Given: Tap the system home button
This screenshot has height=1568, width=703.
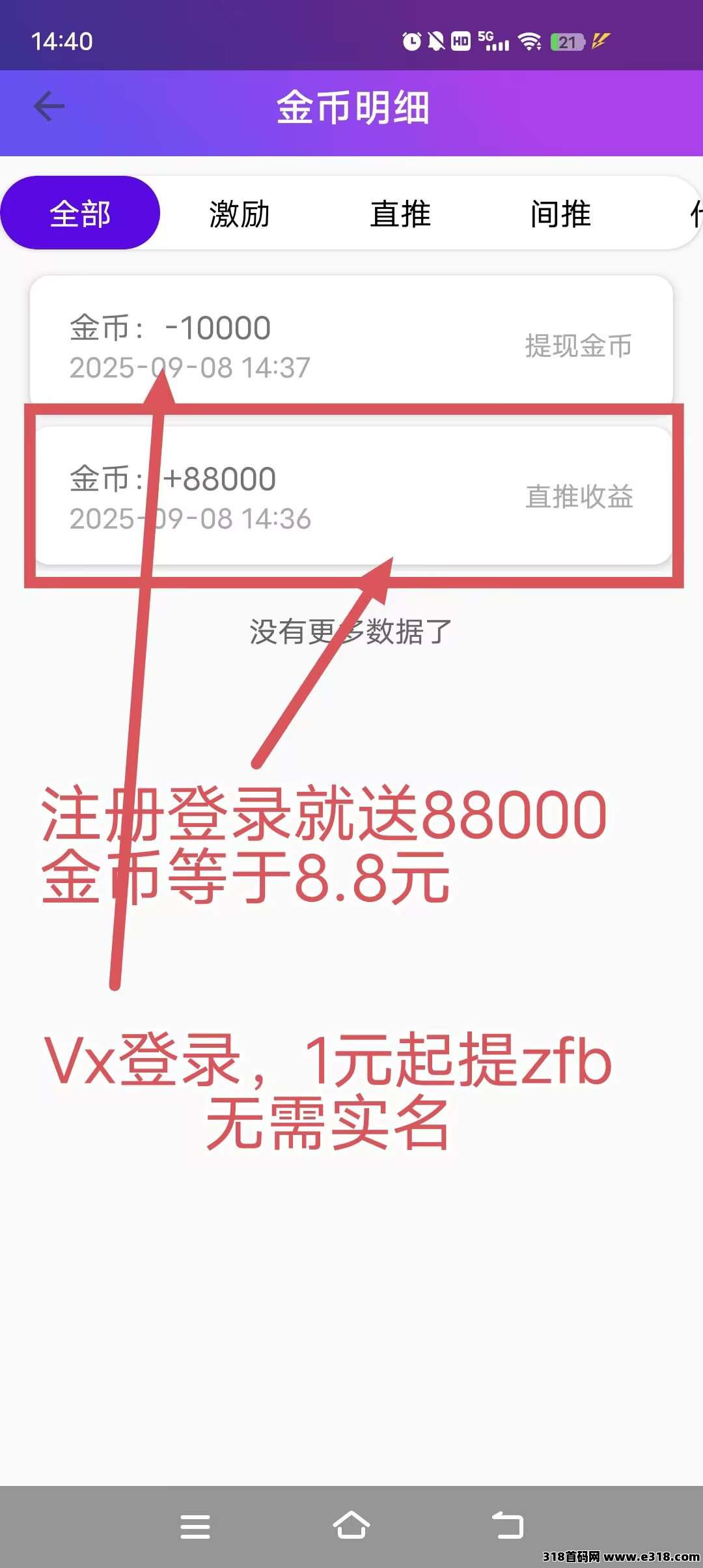Looking at the screenshot, I should pos(351,1526).
